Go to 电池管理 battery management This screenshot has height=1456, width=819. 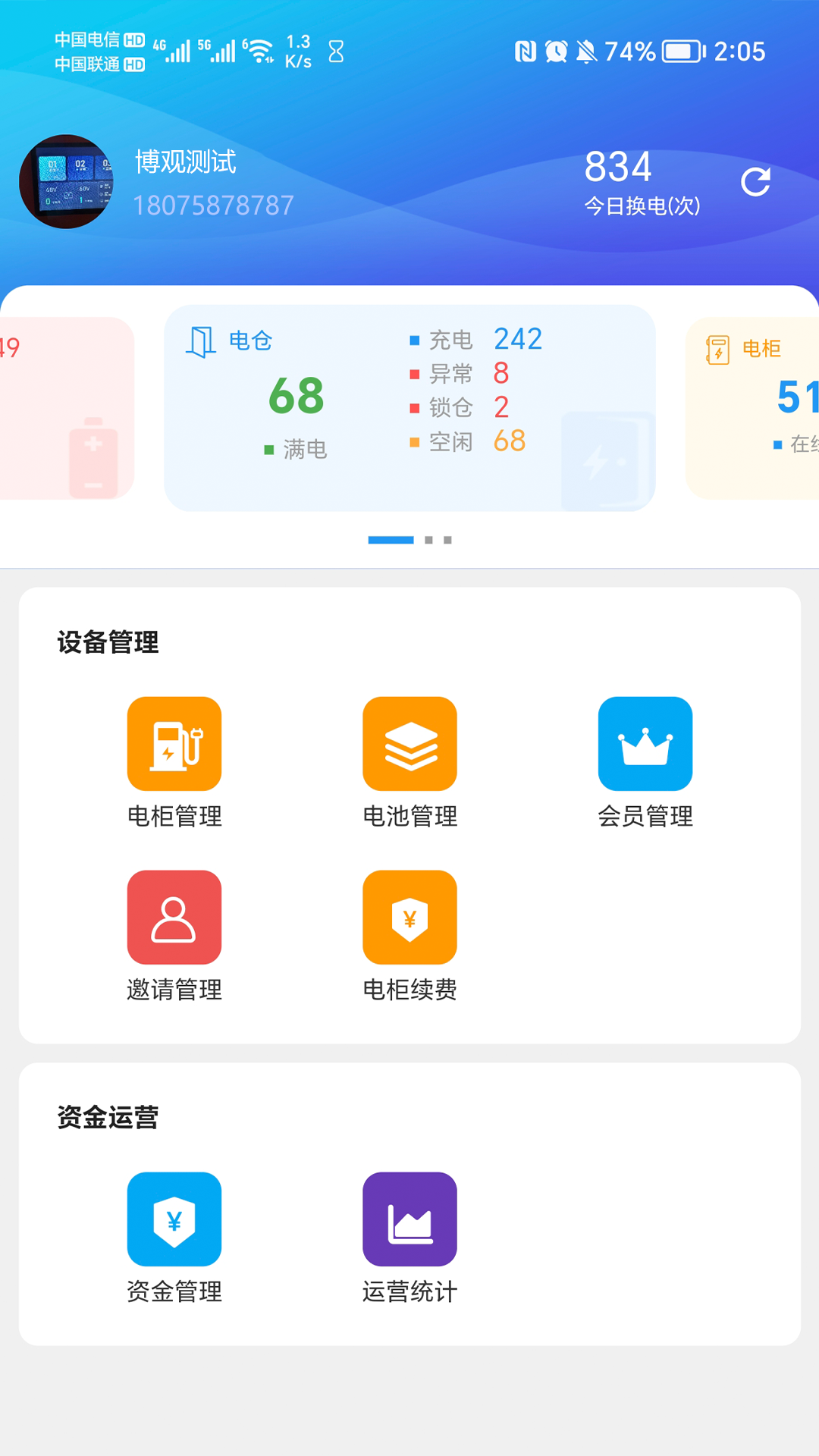[x=409, y=763]
